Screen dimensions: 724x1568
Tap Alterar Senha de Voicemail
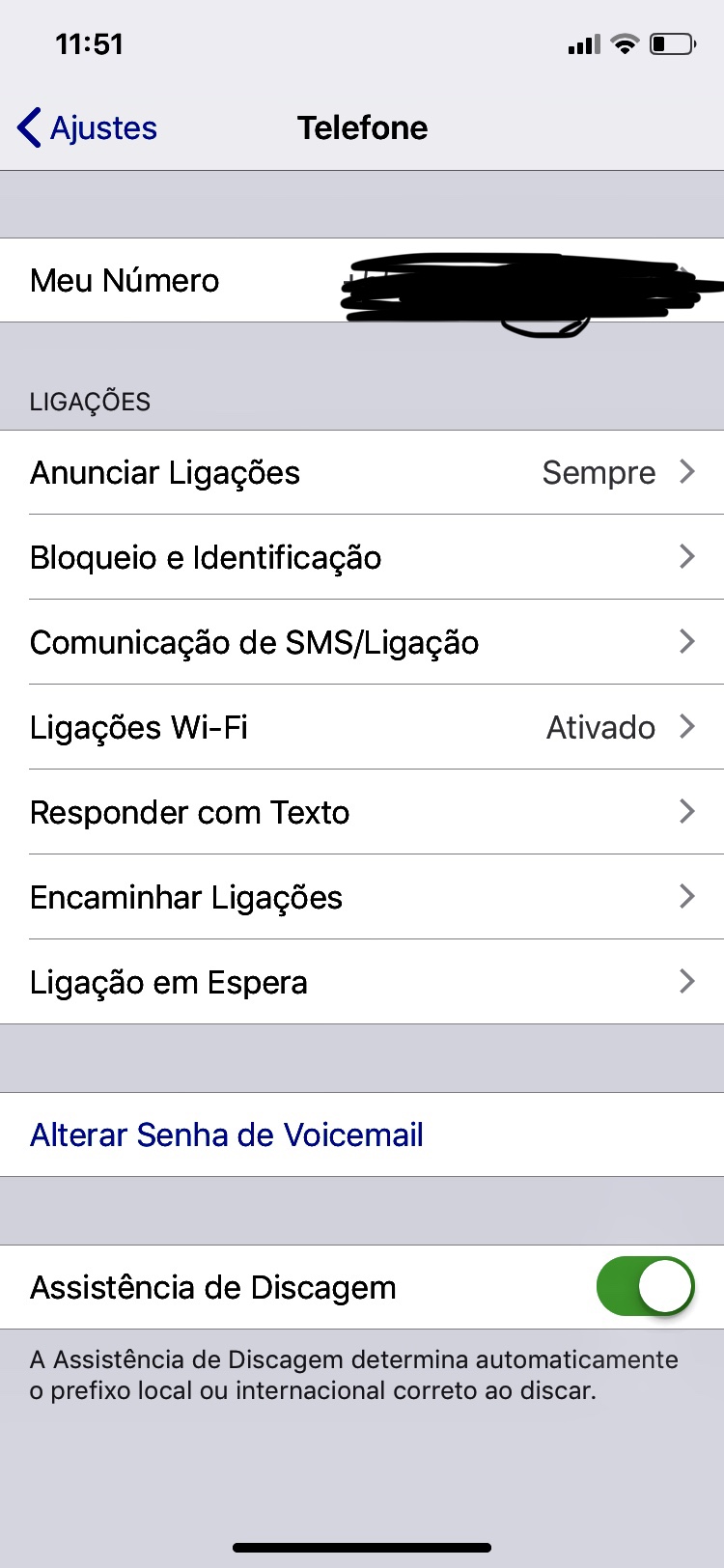coord(227,1135)
